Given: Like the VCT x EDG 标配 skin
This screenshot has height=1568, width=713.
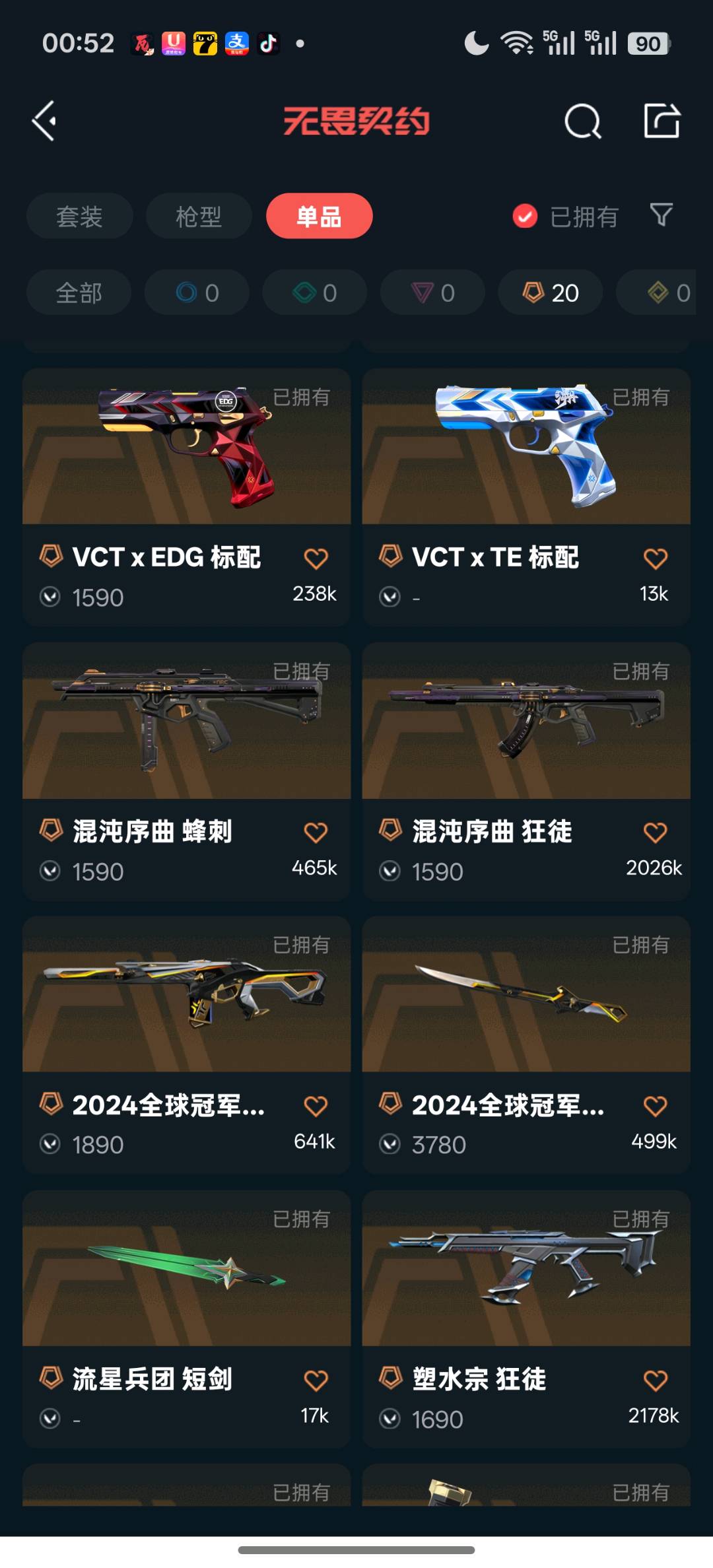Looking at the screenshot, I should click(316, 559).
